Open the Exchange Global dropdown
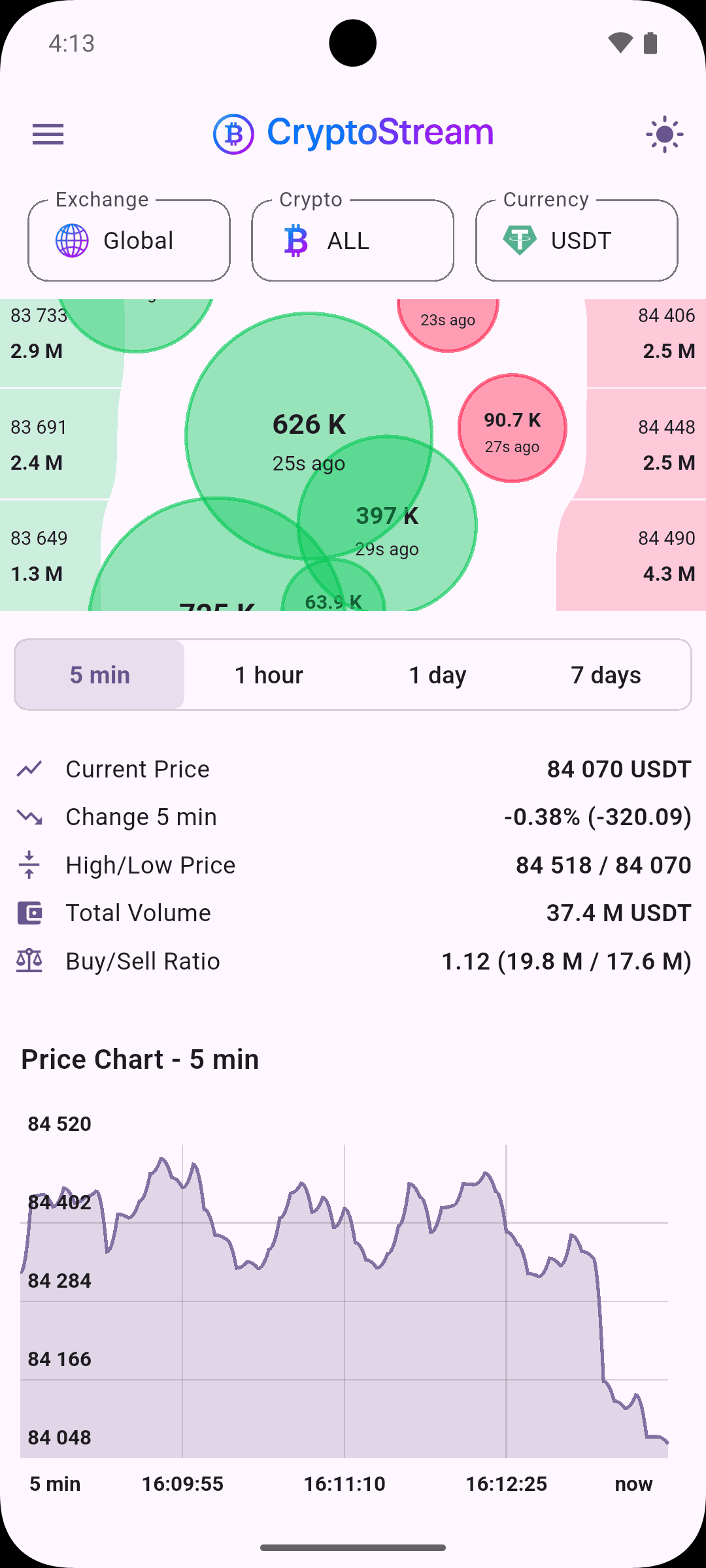Image resolution: width=706 pixels, height=1568 pixels. (x=128, y=240)
